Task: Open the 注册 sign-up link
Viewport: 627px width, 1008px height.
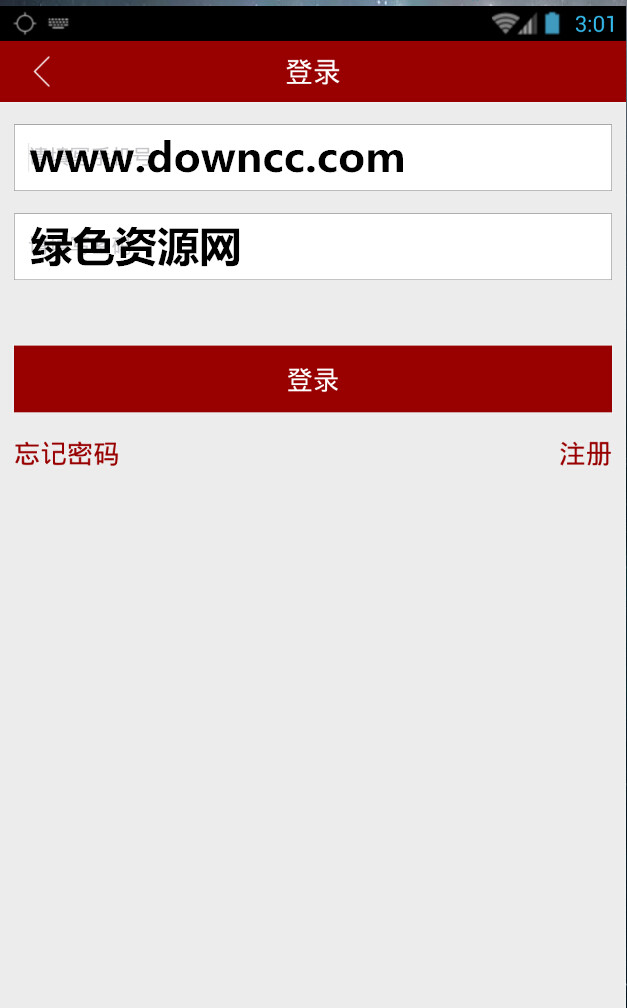Action: 584,454
